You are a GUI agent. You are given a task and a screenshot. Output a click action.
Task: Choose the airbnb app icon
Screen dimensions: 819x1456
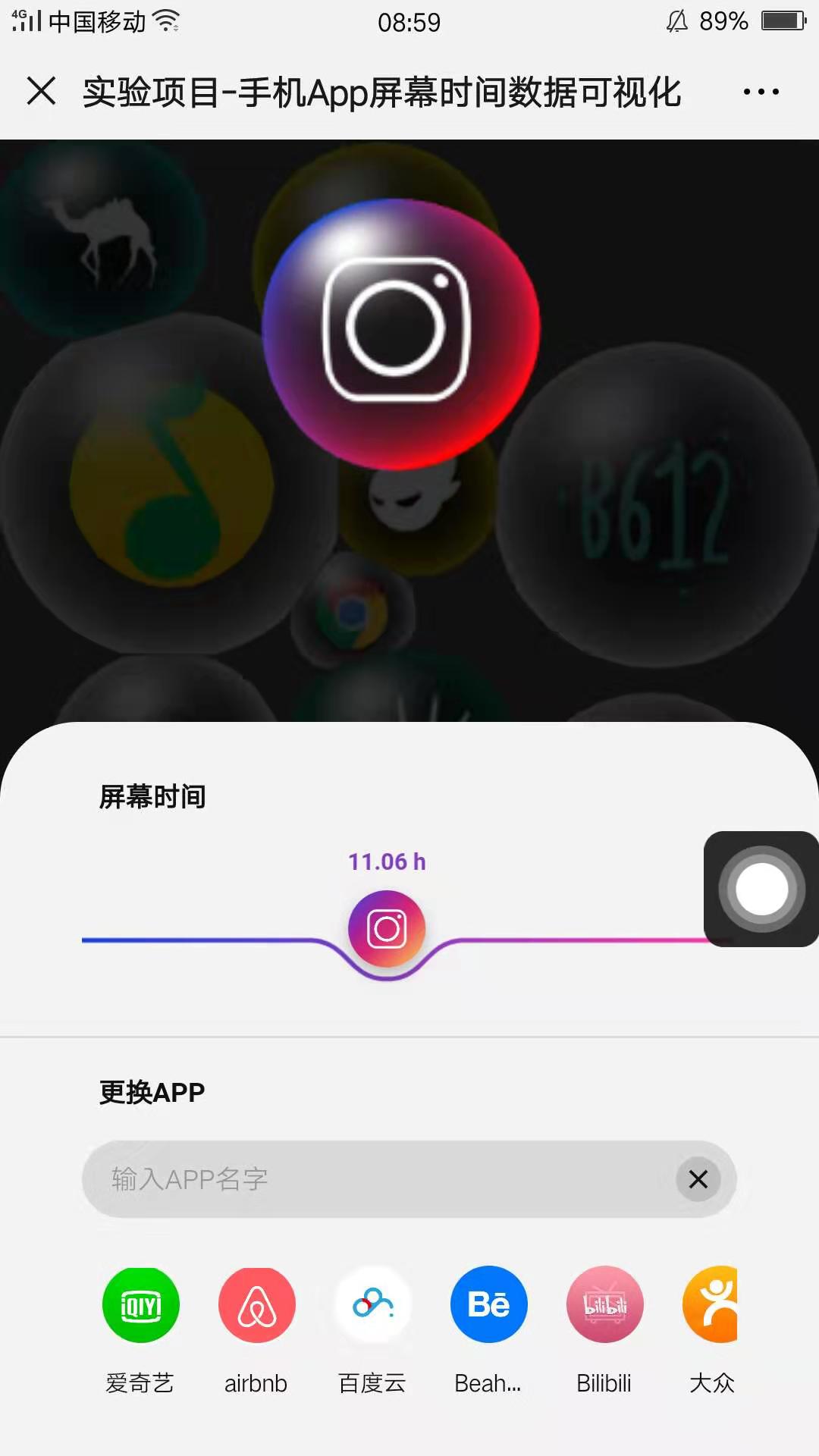pos(256,1305)
